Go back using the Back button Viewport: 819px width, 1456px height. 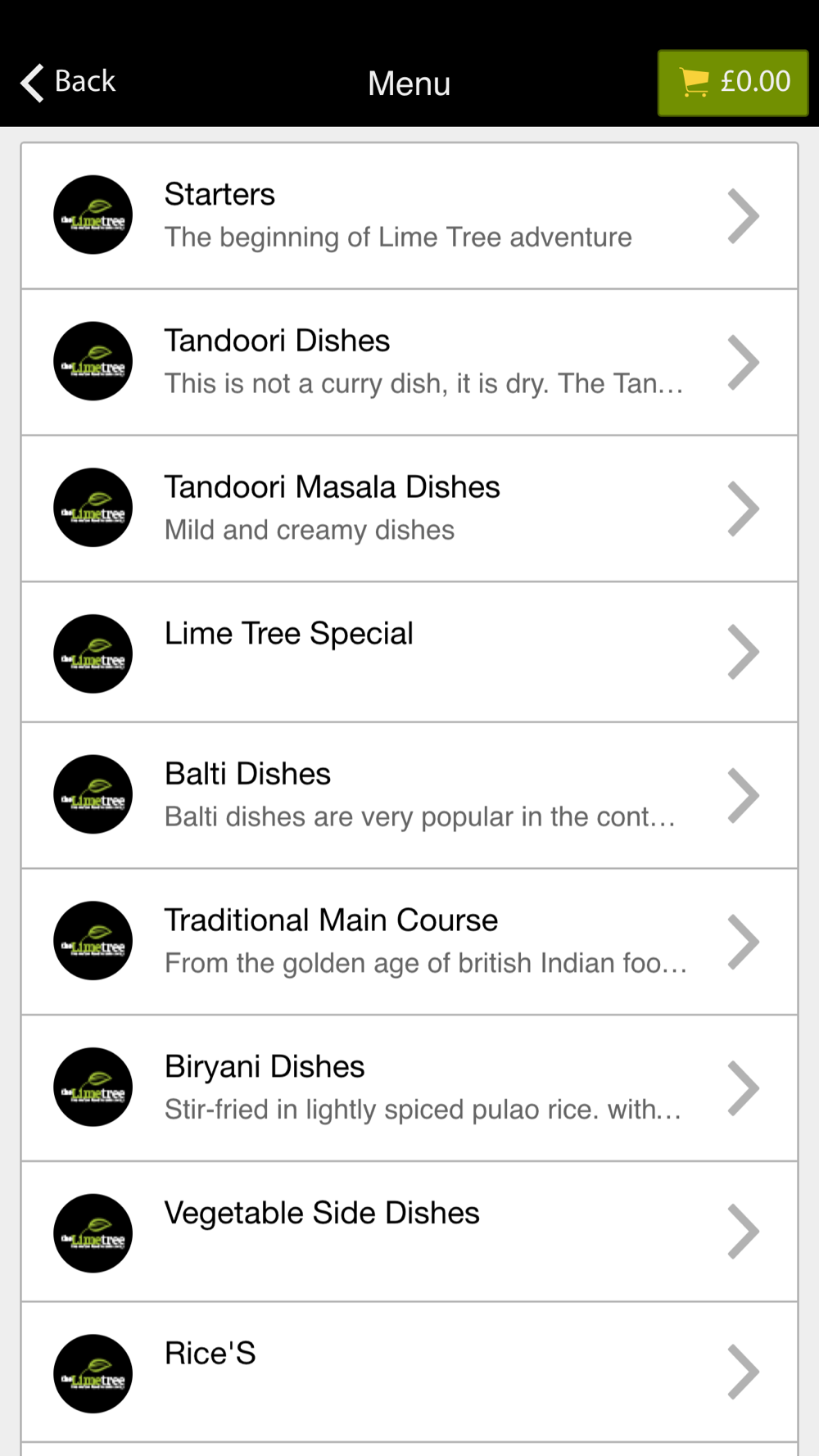tap(68, 82)
